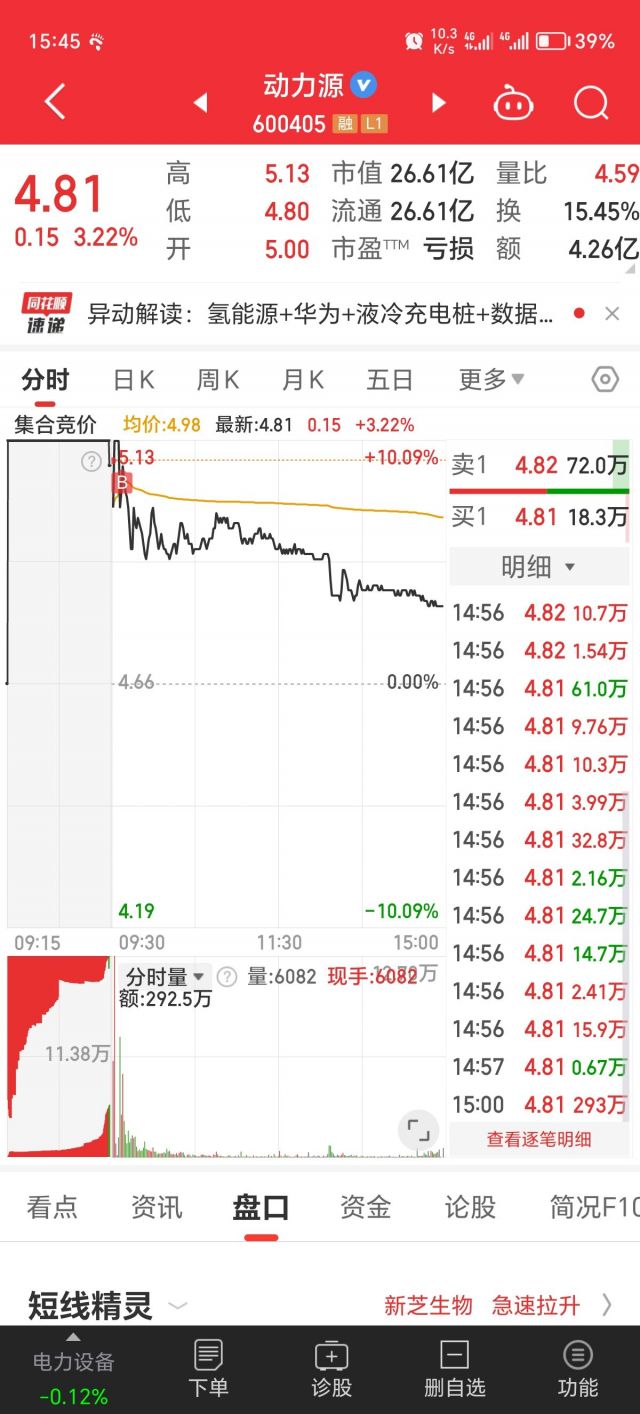Open the 分时量 indicator dropdown

coord(165,977)
